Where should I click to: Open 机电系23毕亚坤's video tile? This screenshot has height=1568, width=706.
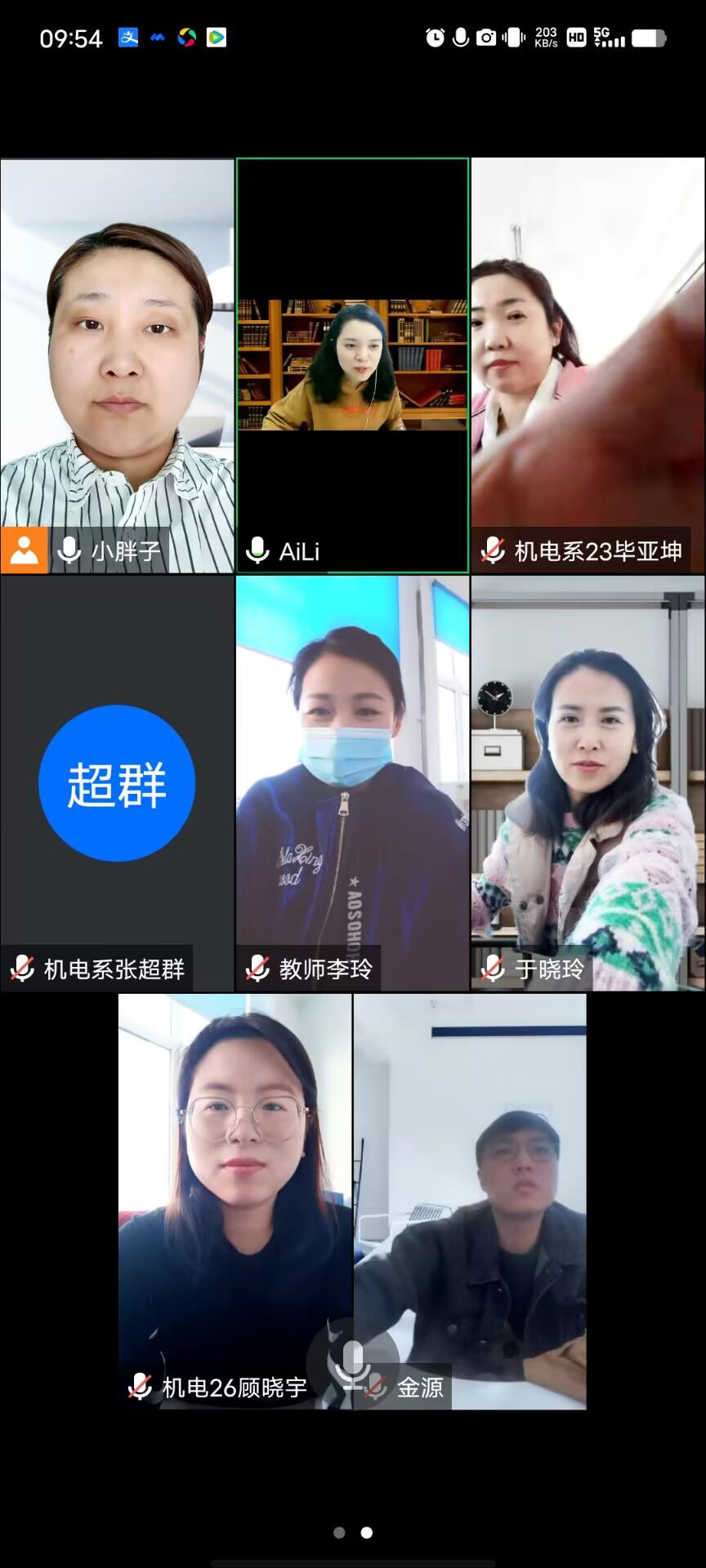point(588,365)
